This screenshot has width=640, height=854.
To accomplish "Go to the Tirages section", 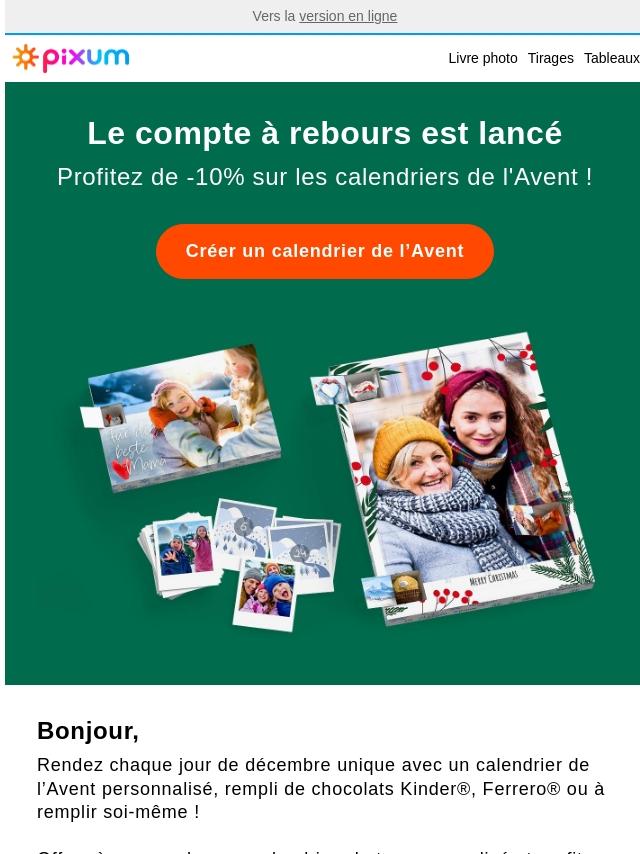I will (550, 58).
